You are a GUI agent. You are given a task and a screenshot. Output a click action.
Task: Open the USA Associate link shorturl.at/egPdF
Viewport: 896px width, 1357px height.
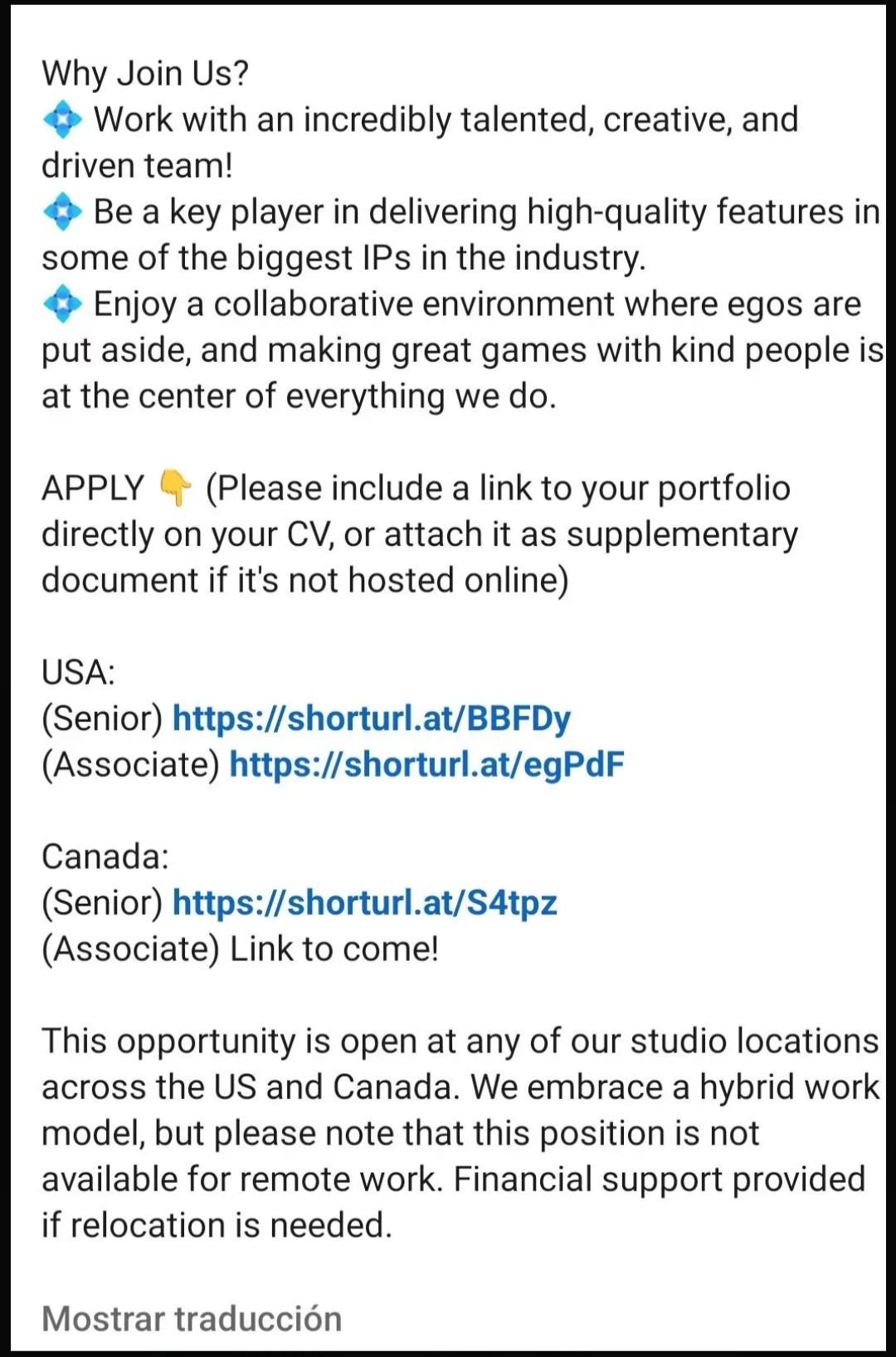(x=426, y=764)
